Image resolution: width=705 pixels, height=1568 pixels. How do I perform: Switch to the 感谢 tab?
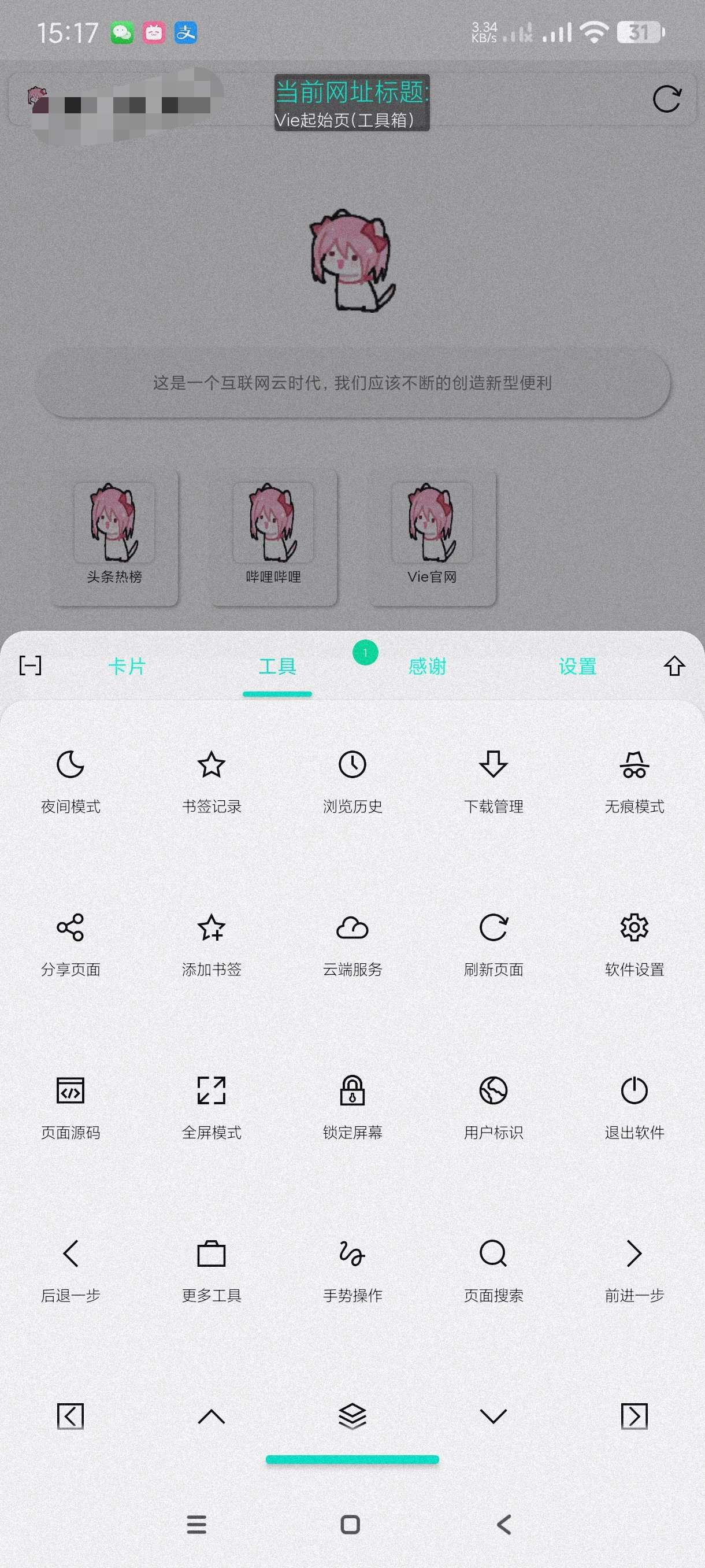[x=427, y=666]
